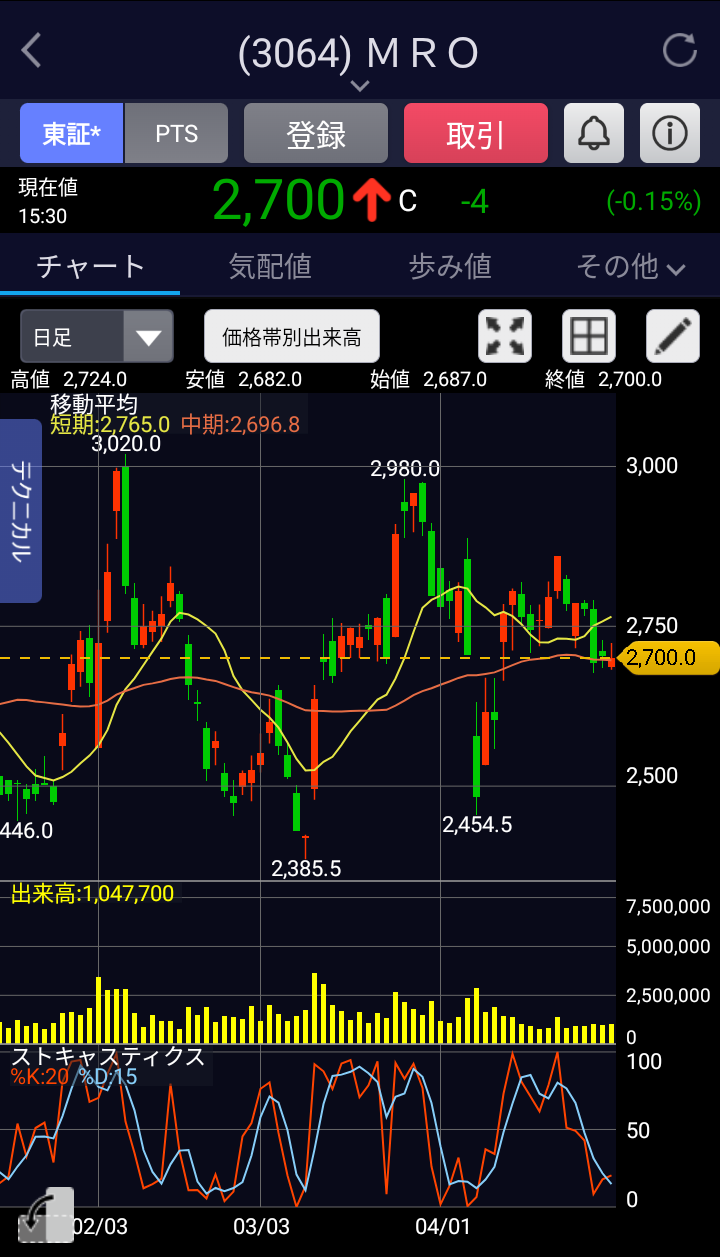Expand the stock name chevron
The width and height of the screenshot is (720, 1257).
[360, 86]
